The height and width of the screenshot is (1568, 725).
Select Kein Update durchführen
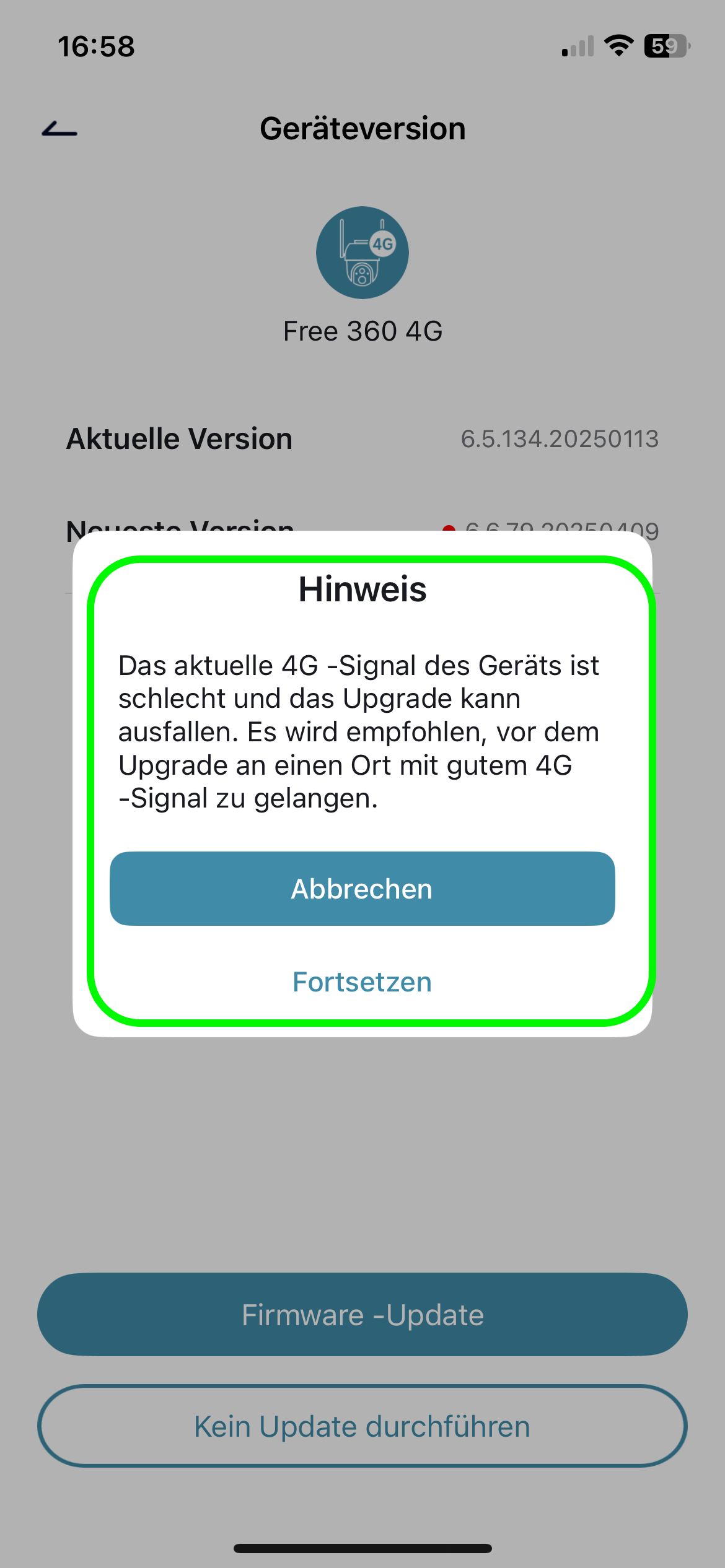click(x=362, y=1426)
